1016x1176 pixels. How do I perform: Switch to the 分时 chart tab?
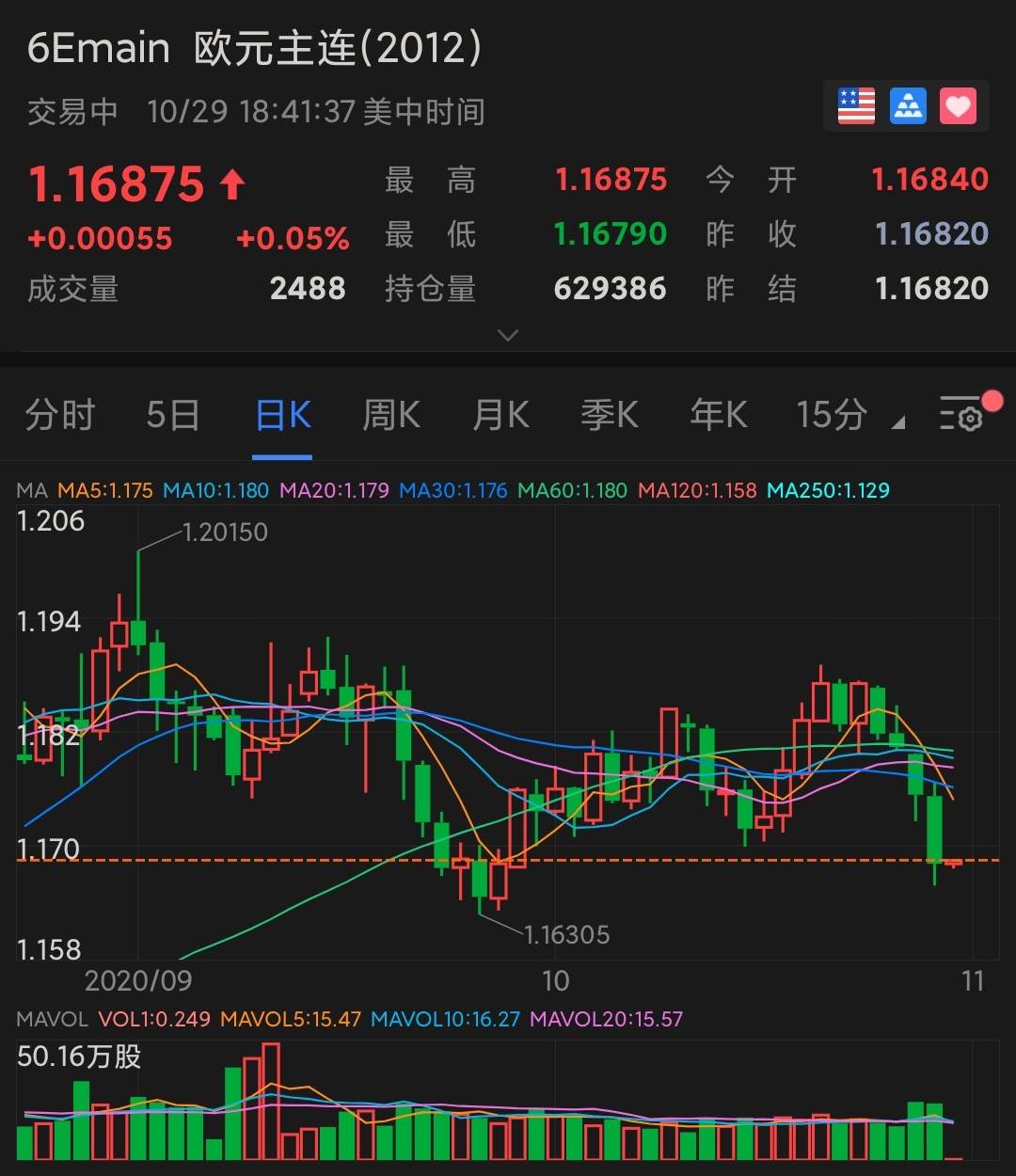click(59, 414)
